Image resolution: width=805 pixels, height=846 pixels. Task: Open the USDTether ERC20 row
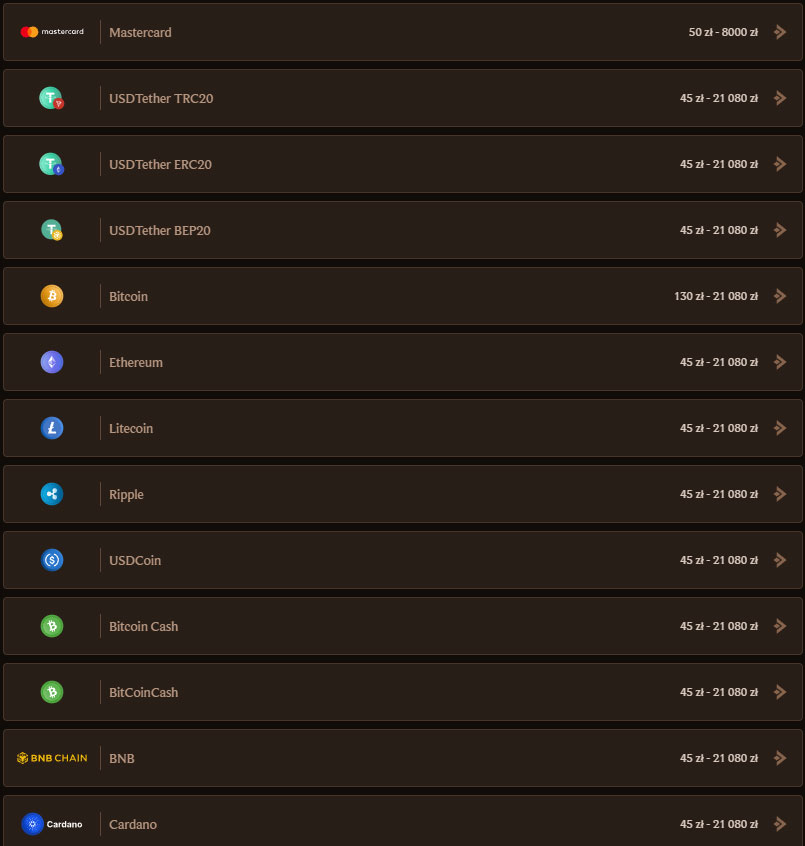click(x=402, y=164)
